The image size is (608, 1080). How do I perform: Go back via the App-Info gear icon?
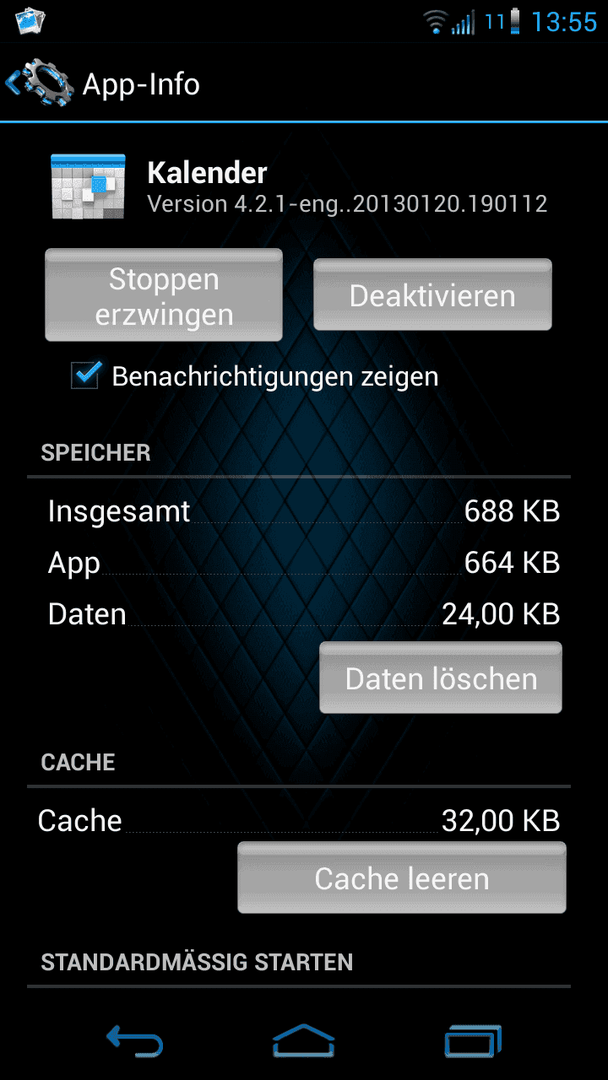tap(39, 83)
